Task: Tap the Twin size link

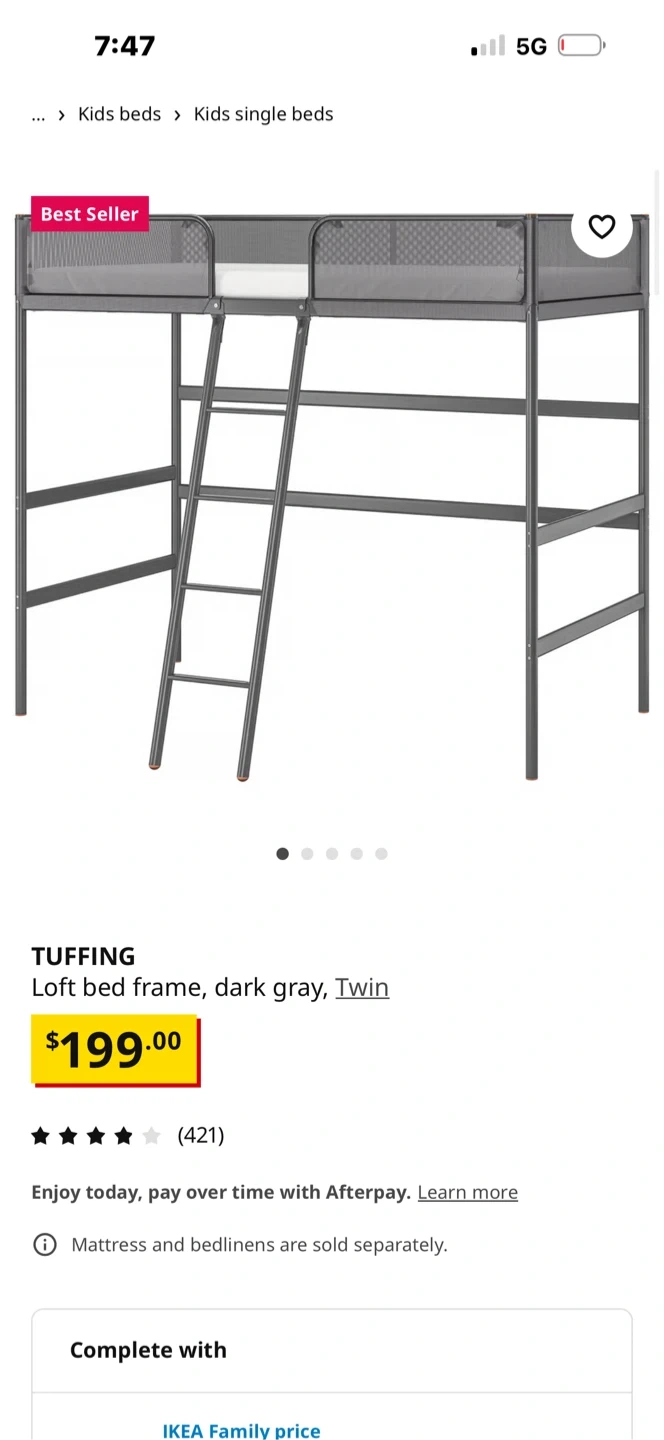Action: [362, 987]
